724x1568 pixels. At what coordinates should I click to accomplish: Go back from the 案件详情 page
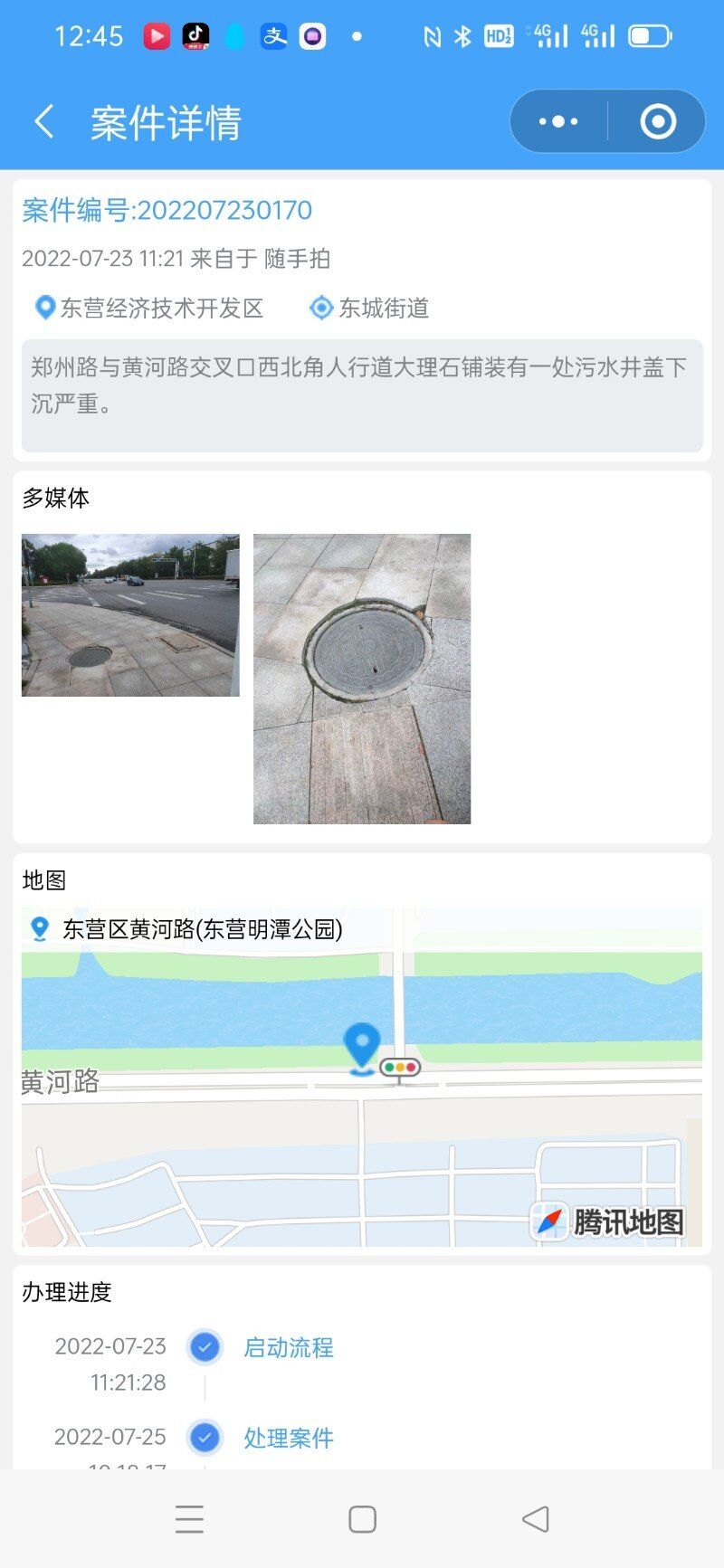coord(44,121)
